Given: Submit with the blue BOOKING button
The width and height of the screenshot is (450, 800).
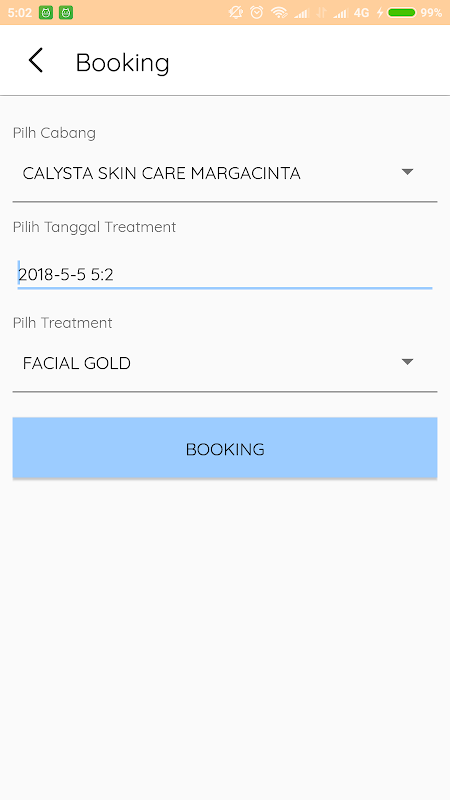Looking at the screenshot, I should click(x=224, y=448).
